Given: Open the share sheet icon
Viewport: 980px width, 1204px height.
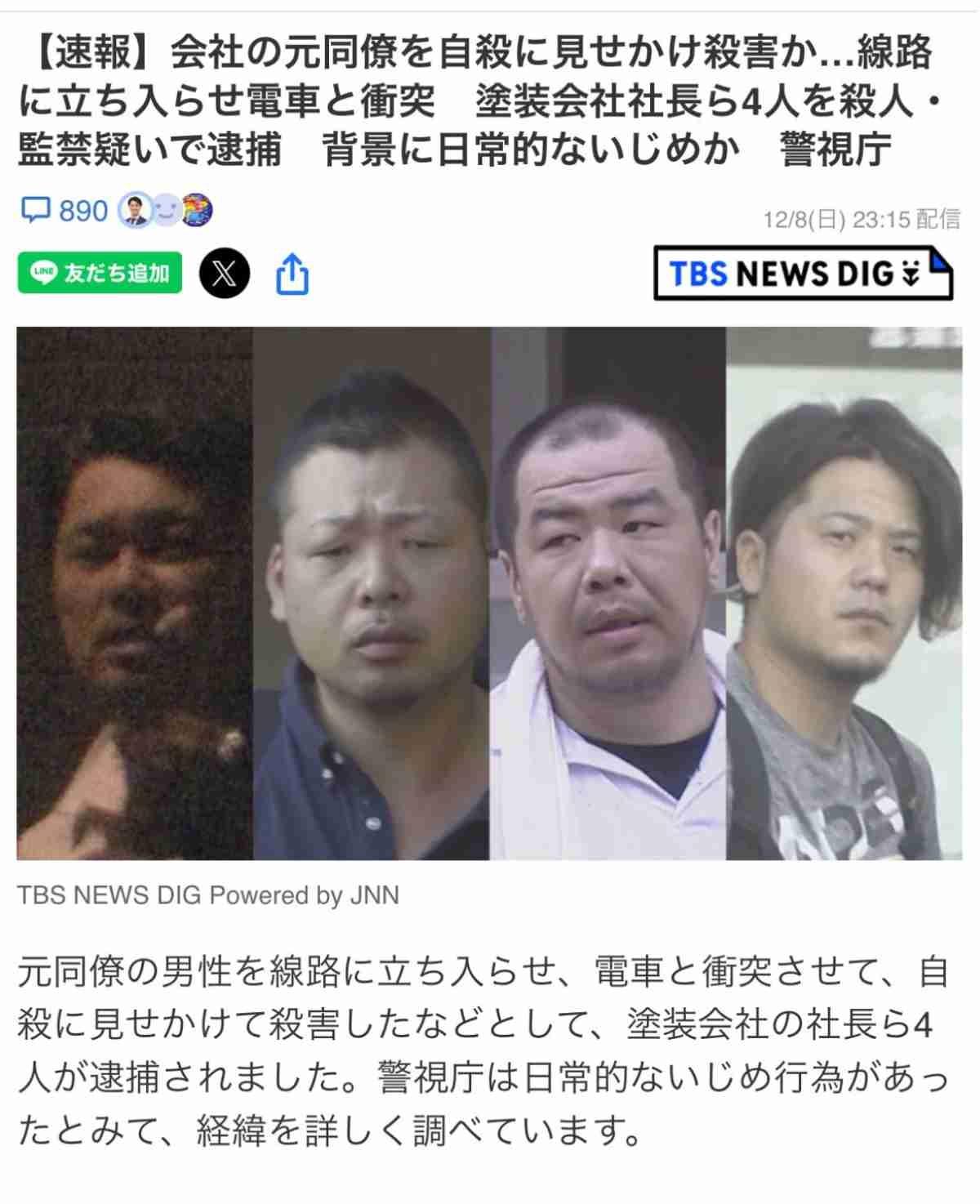Looking at the screenshot, I should (x=292, y=274).
